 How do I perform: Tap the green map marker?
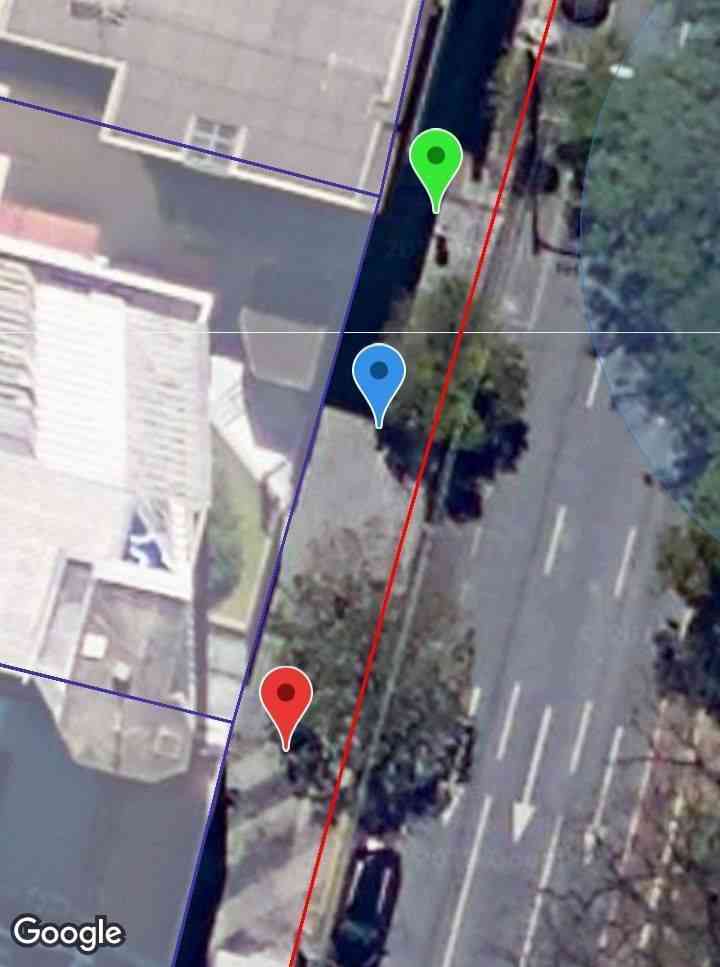[435, 162]
